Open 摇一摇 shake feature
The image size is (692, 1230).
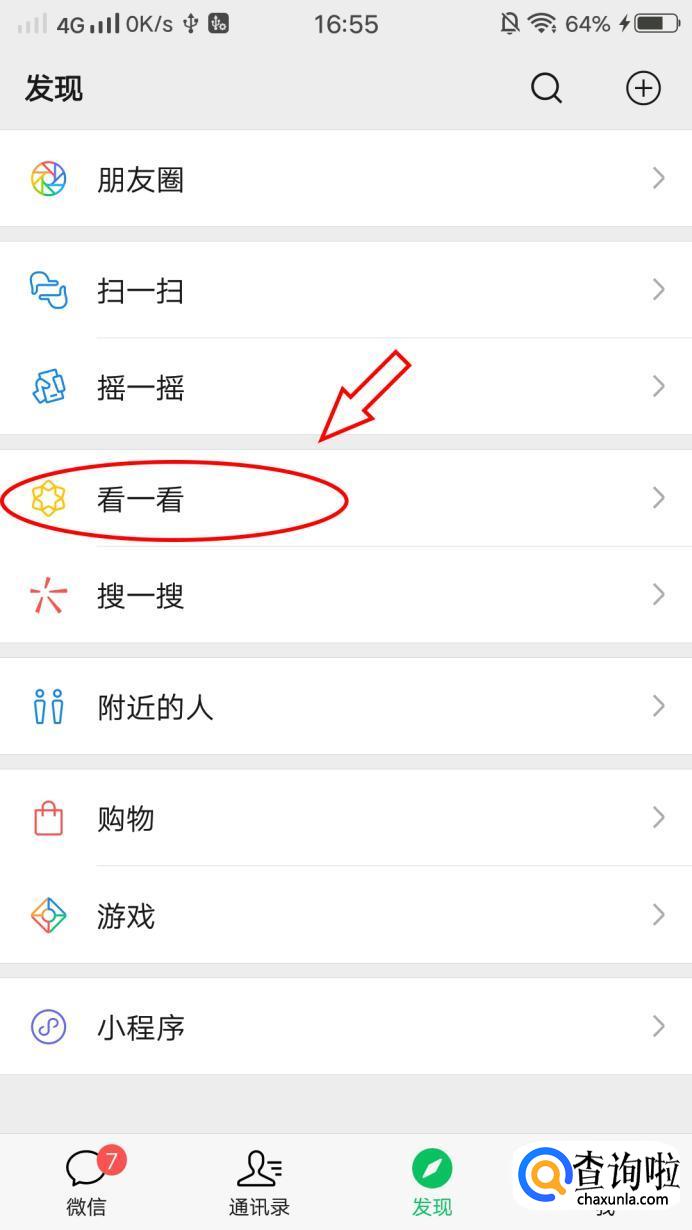[x=345, y=387]
